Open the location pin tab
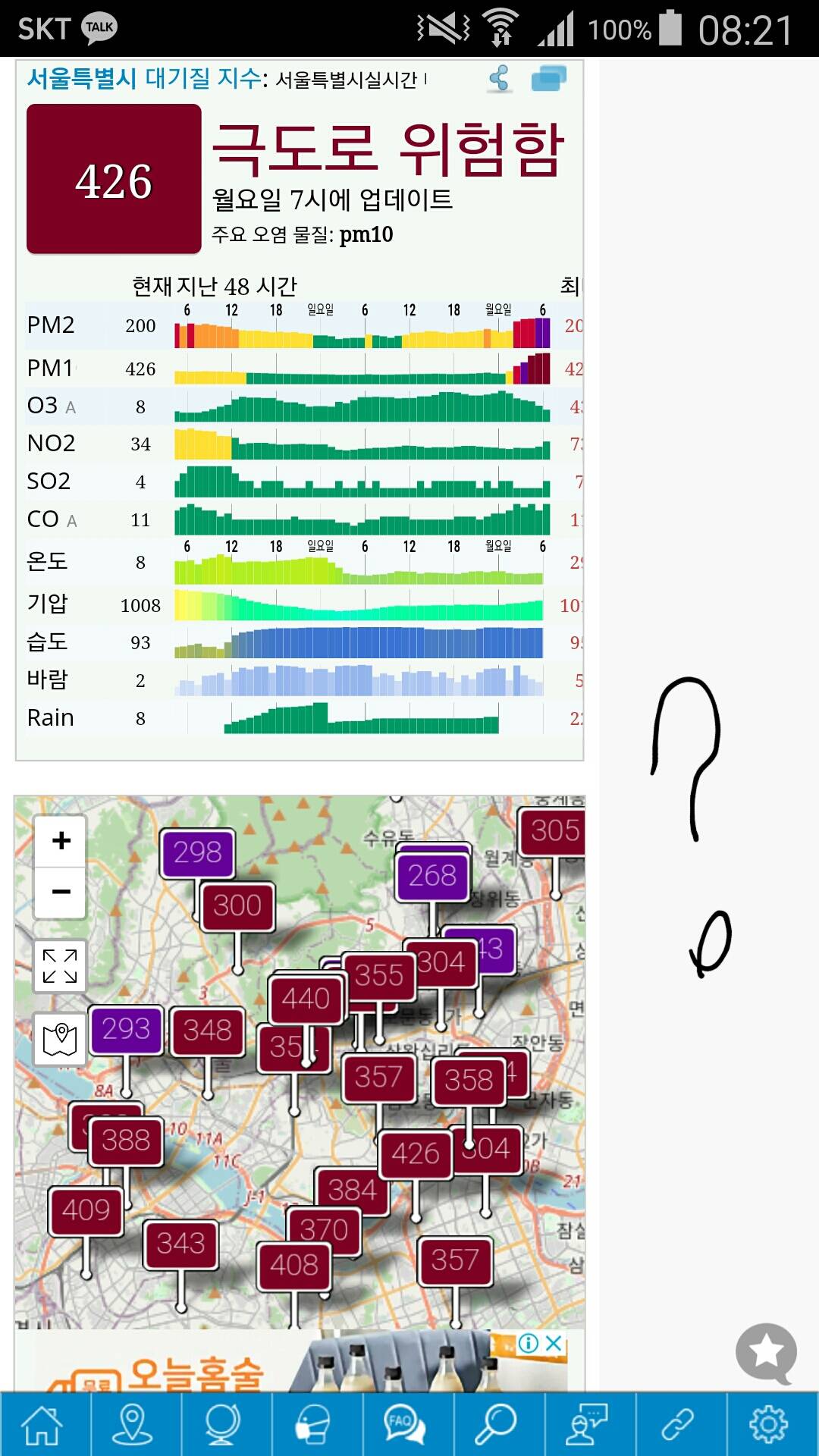819x1456 pixels. click(x=134, y=1425)
